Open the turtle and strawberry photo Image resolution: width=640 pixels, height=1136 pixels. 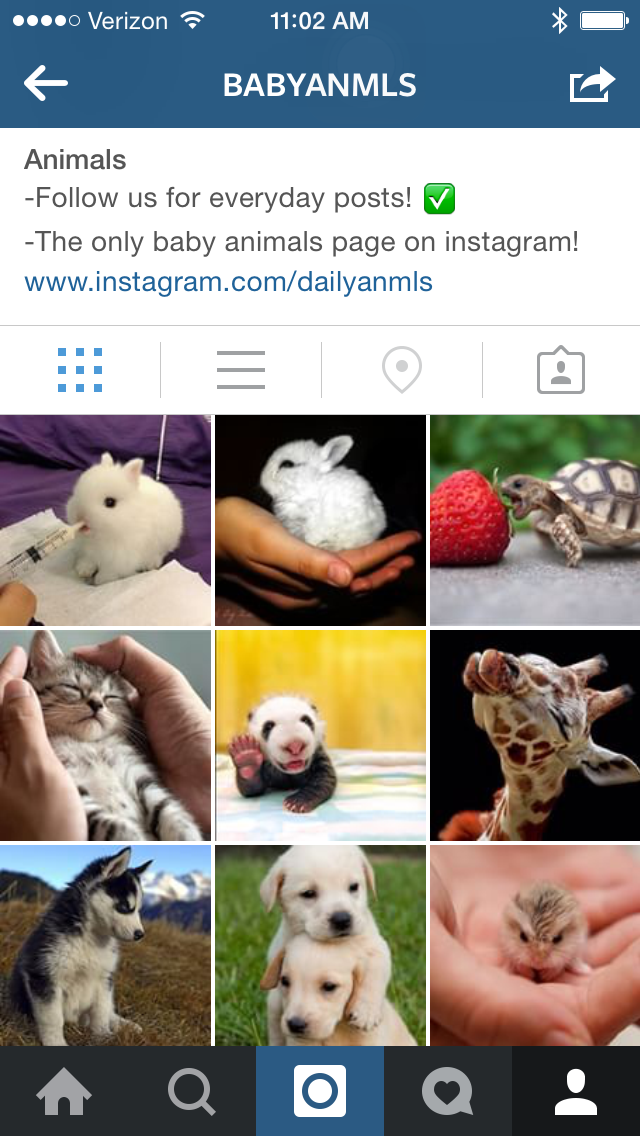pyautogui.click(x=535, y=520)
